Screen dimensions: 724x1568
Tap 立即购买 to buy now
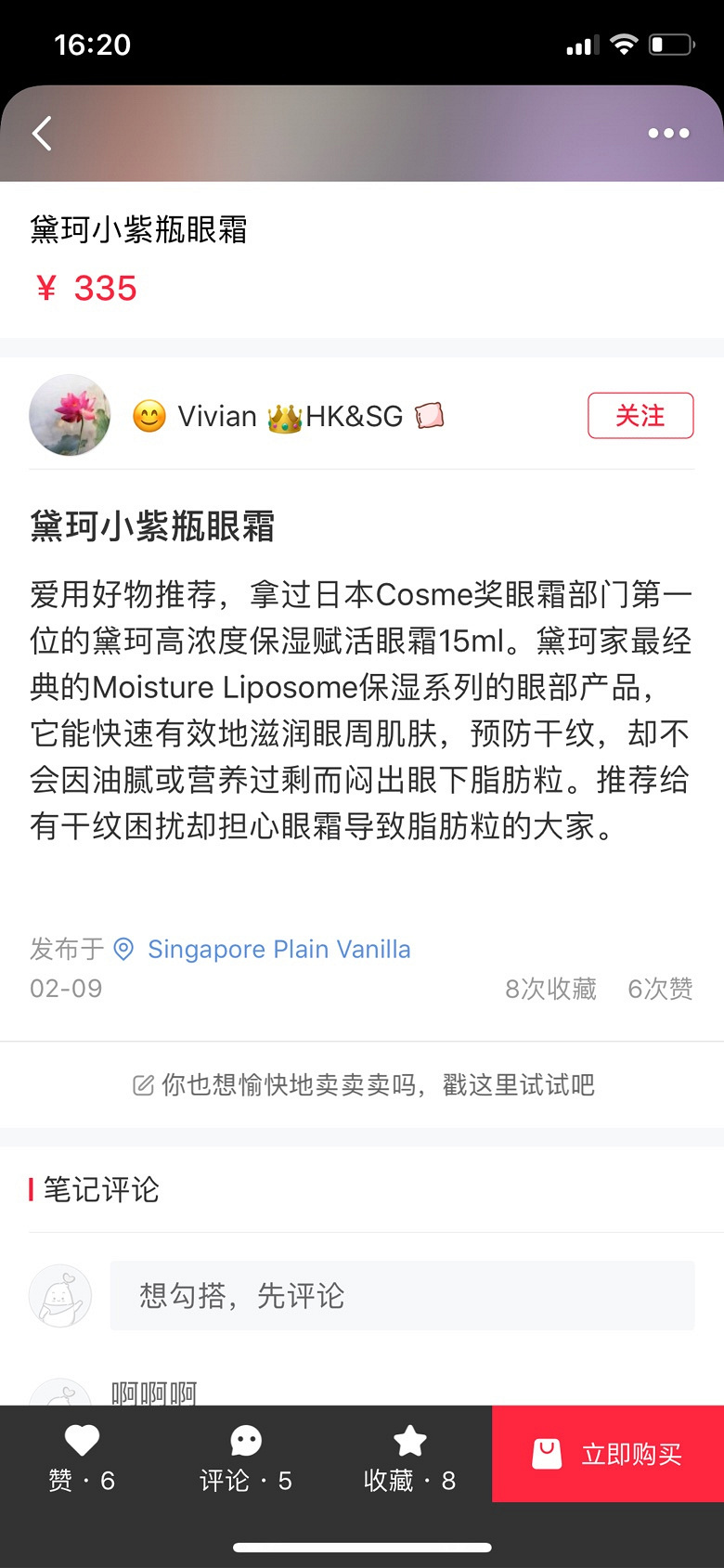tap(608, 1454)
